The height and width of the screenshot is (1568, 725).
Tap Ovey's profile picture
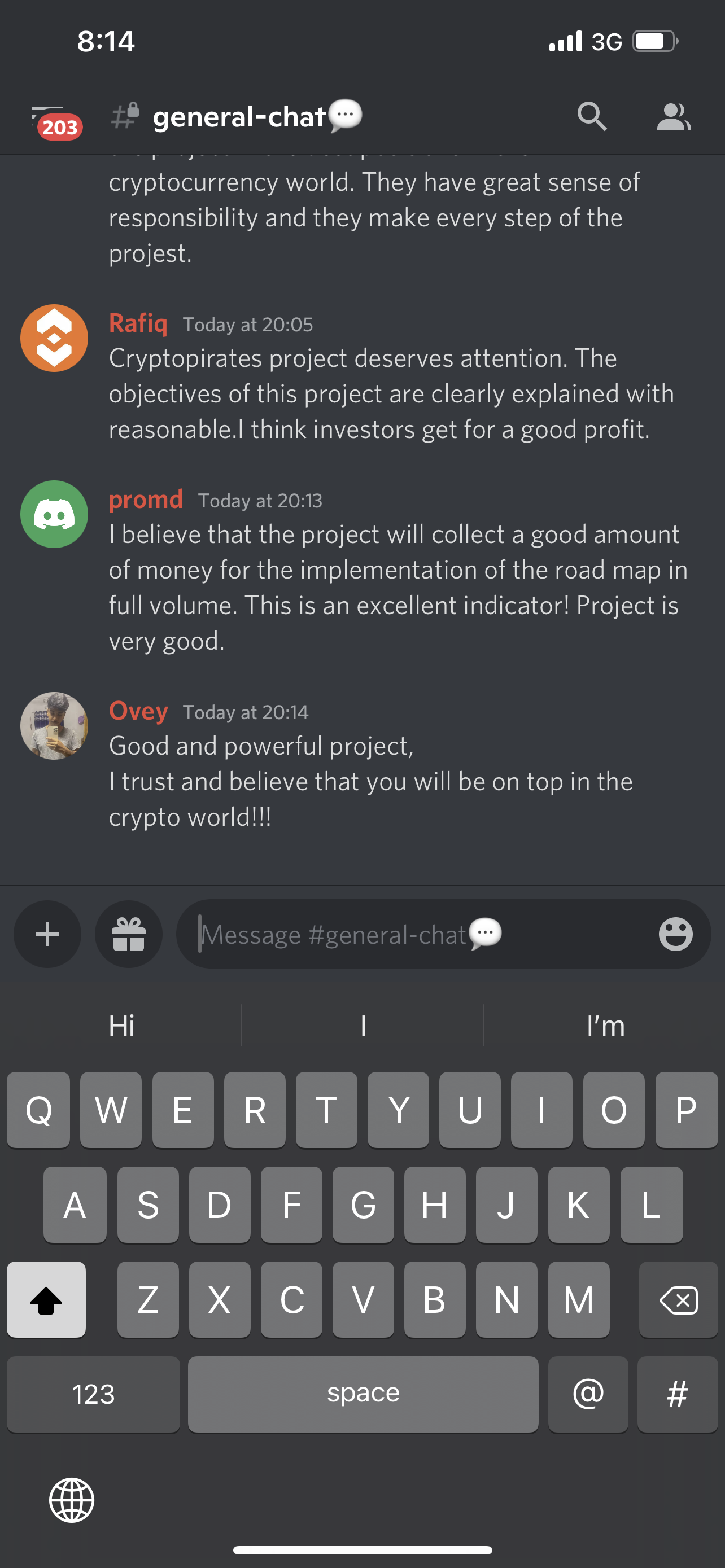(54, 725)
